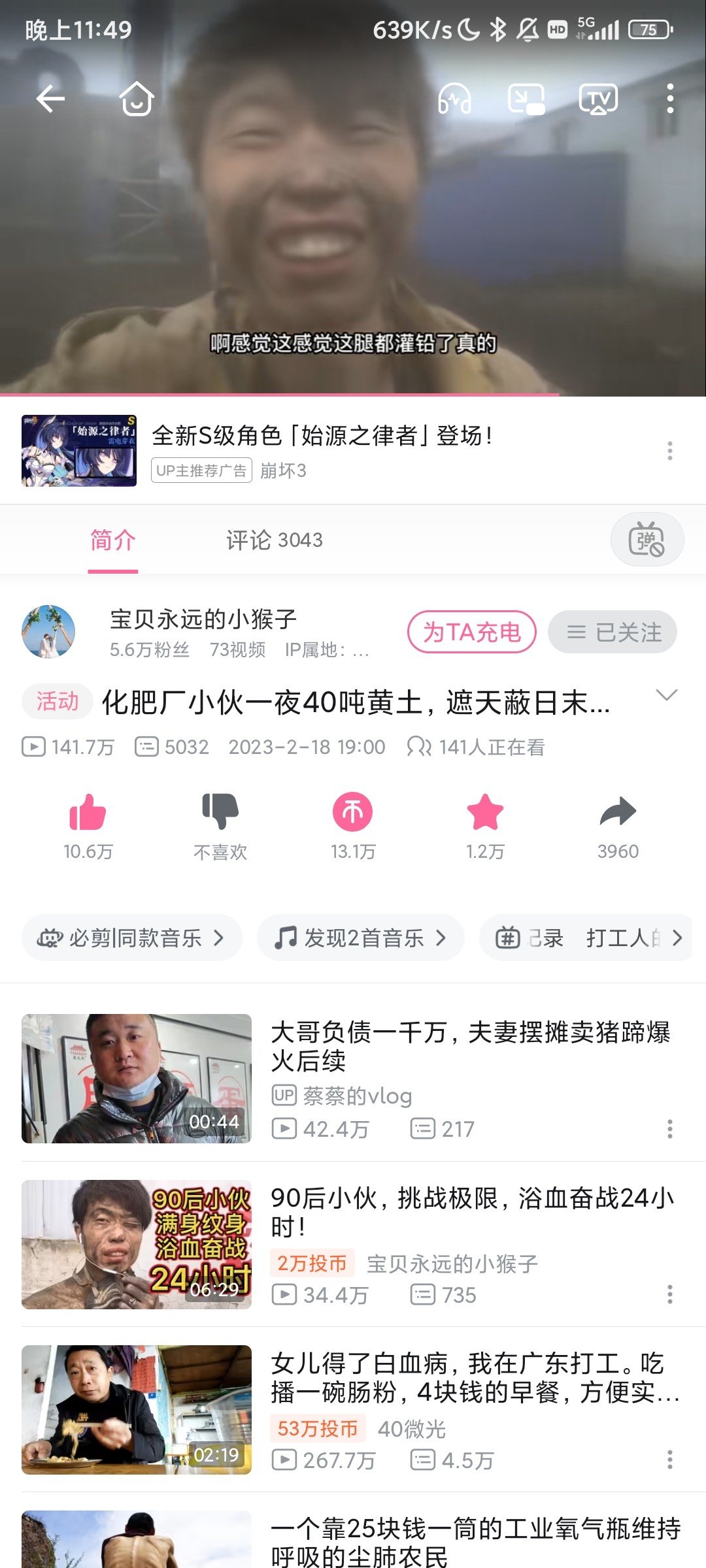The width and height of the screenshot is (706, 1568).
Task: Open the headphone audio mode
Action: (454, 99)
